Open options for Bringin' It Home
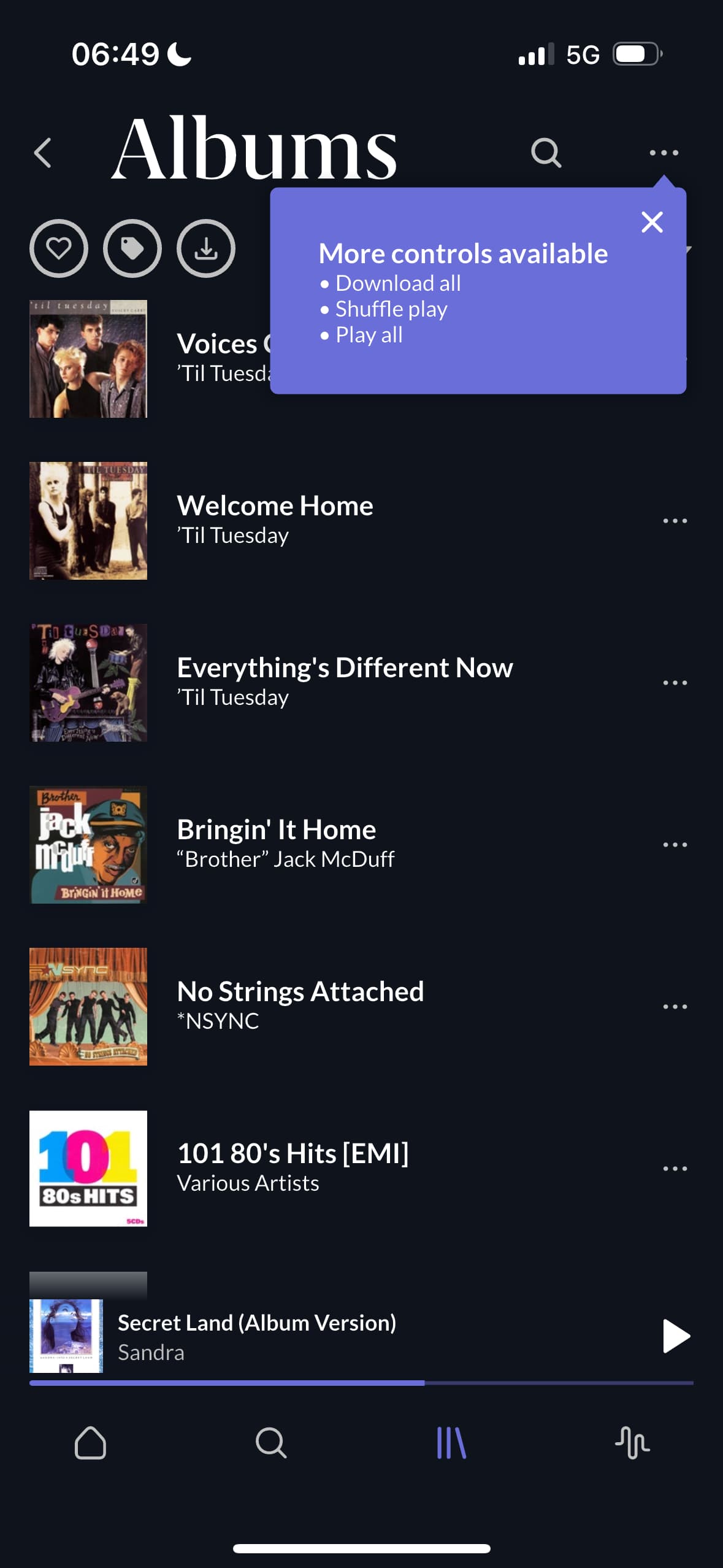The image size is (723, 1568). 675,845
